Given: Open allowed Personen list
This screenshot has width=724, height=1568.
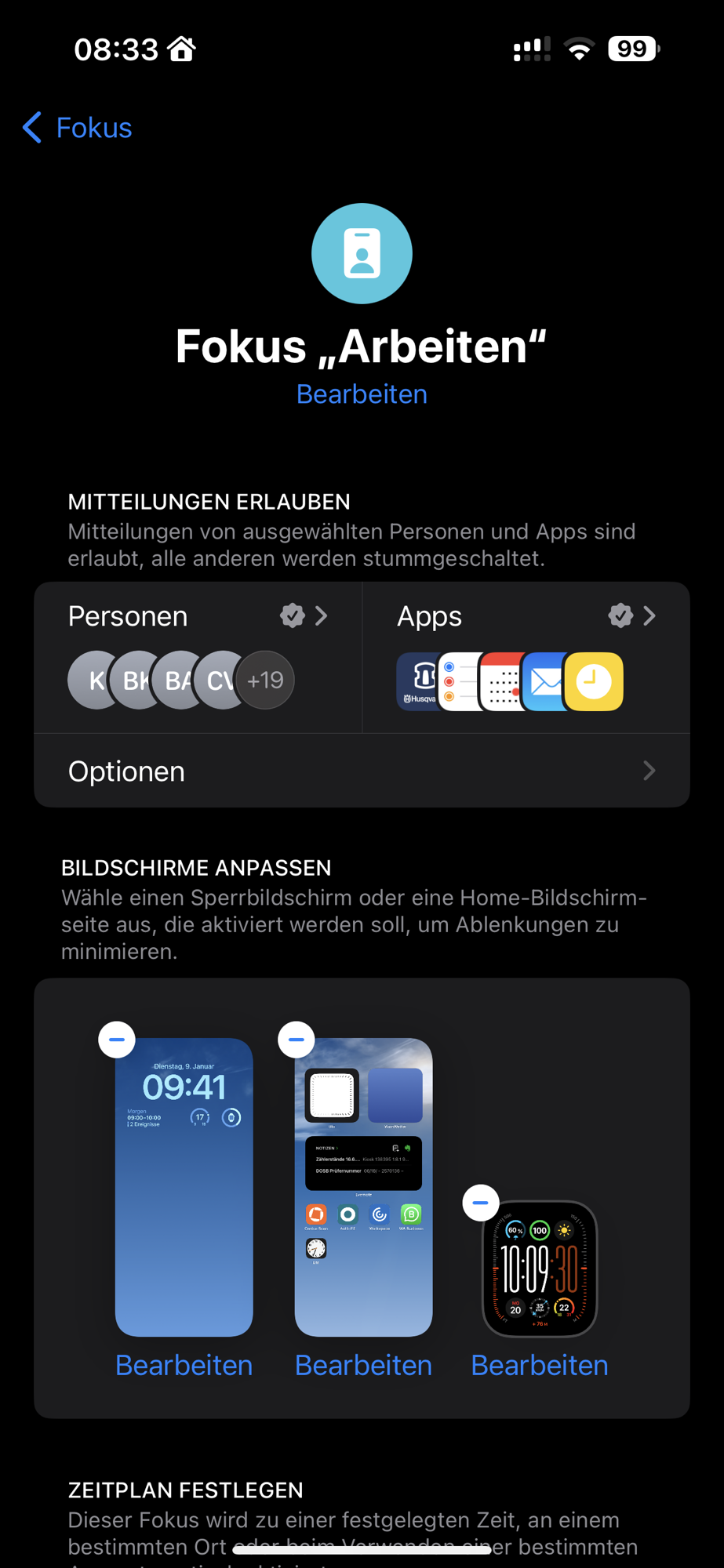Looking at the screenshot, I should [198, 657].
